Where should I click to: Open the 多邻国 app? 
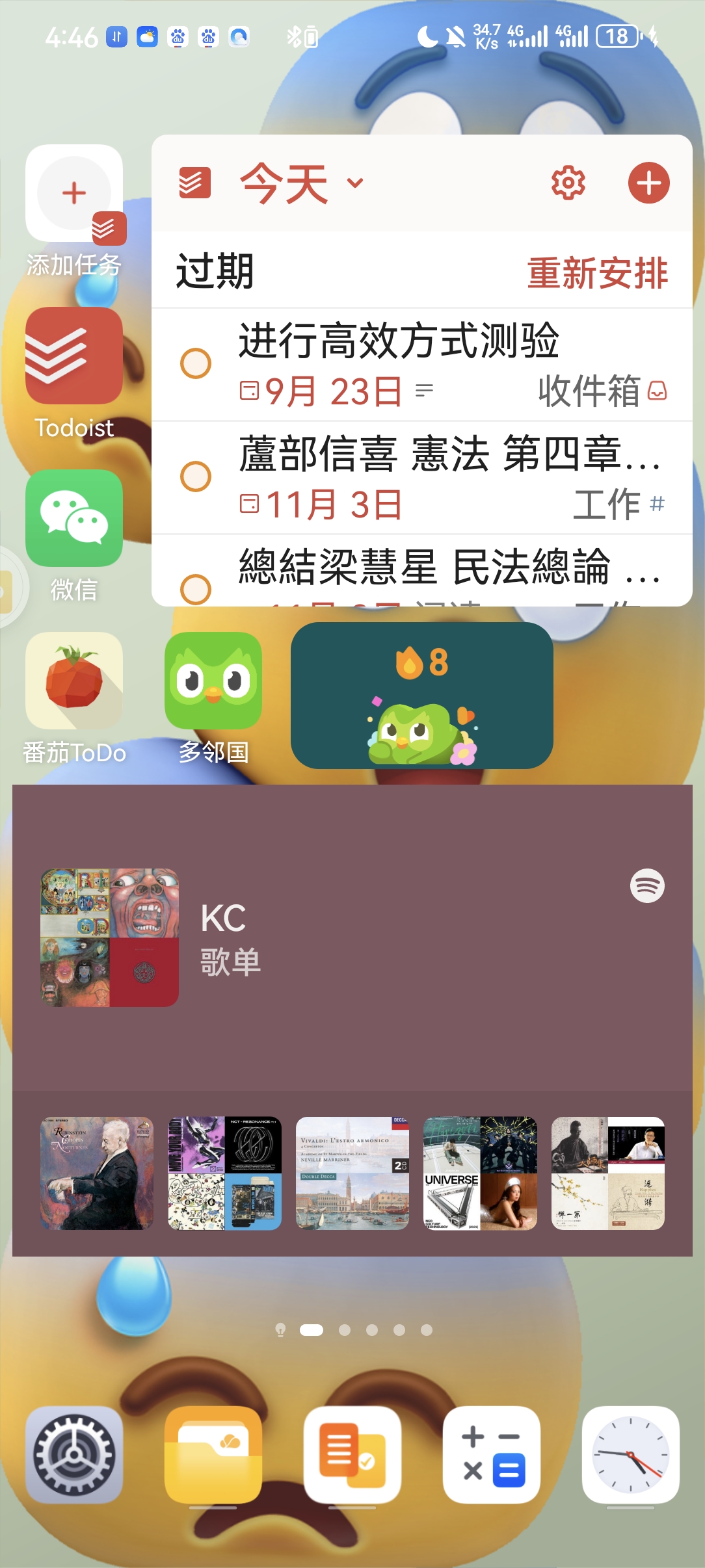(213, 681)
